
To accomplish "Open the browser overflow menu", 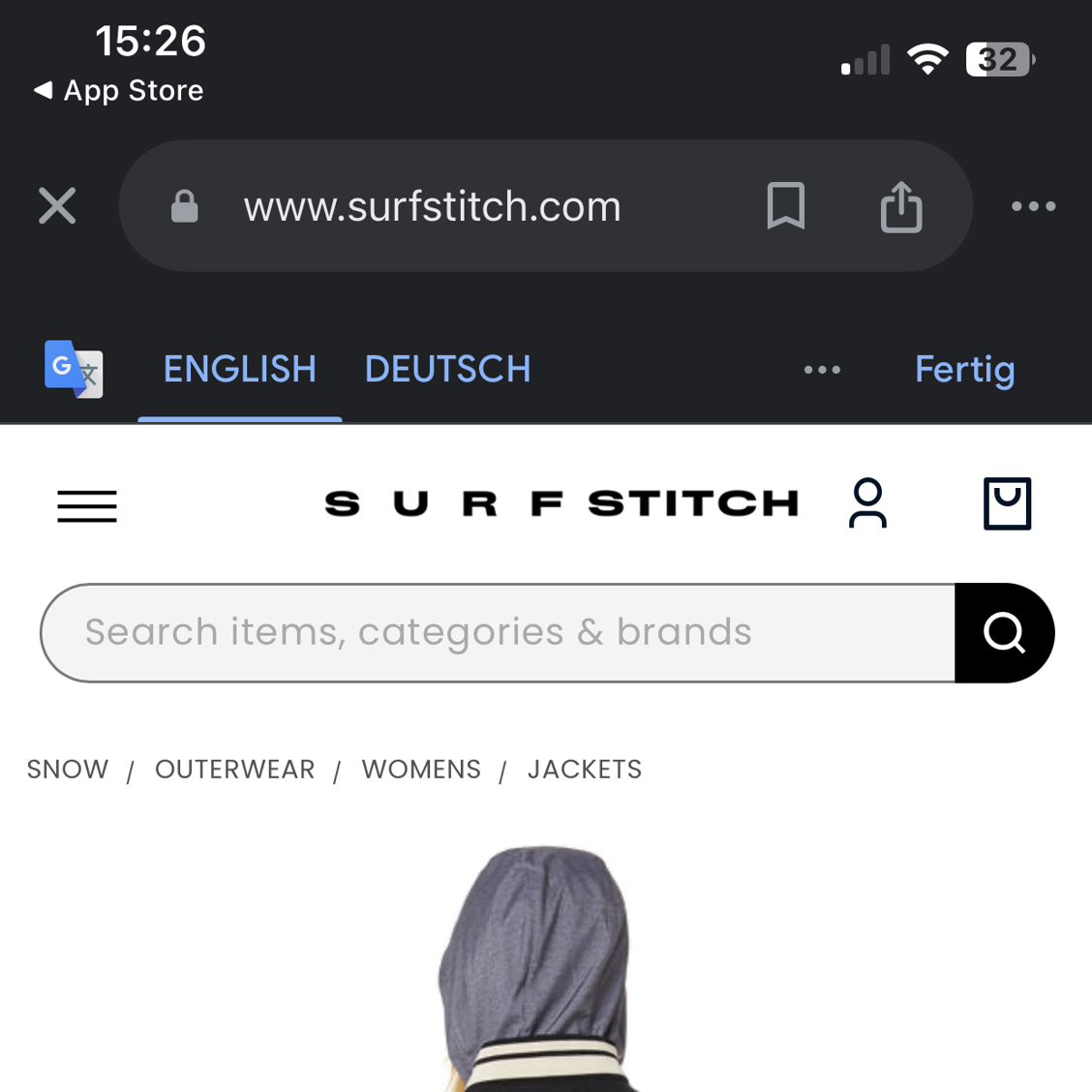I will click(1033, 206).
